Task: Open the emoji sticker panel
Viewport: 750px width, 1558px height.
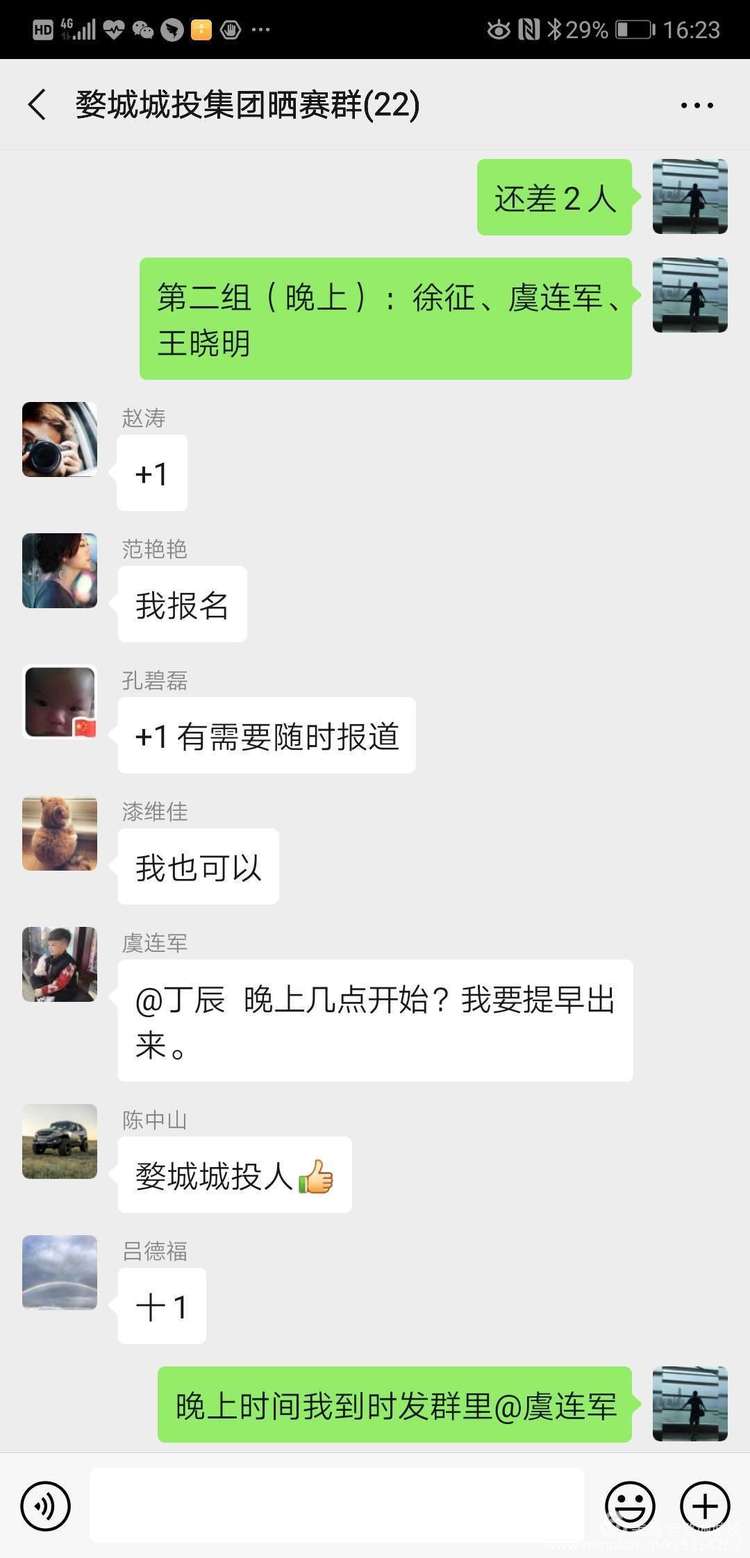Action: [630, 1506]
